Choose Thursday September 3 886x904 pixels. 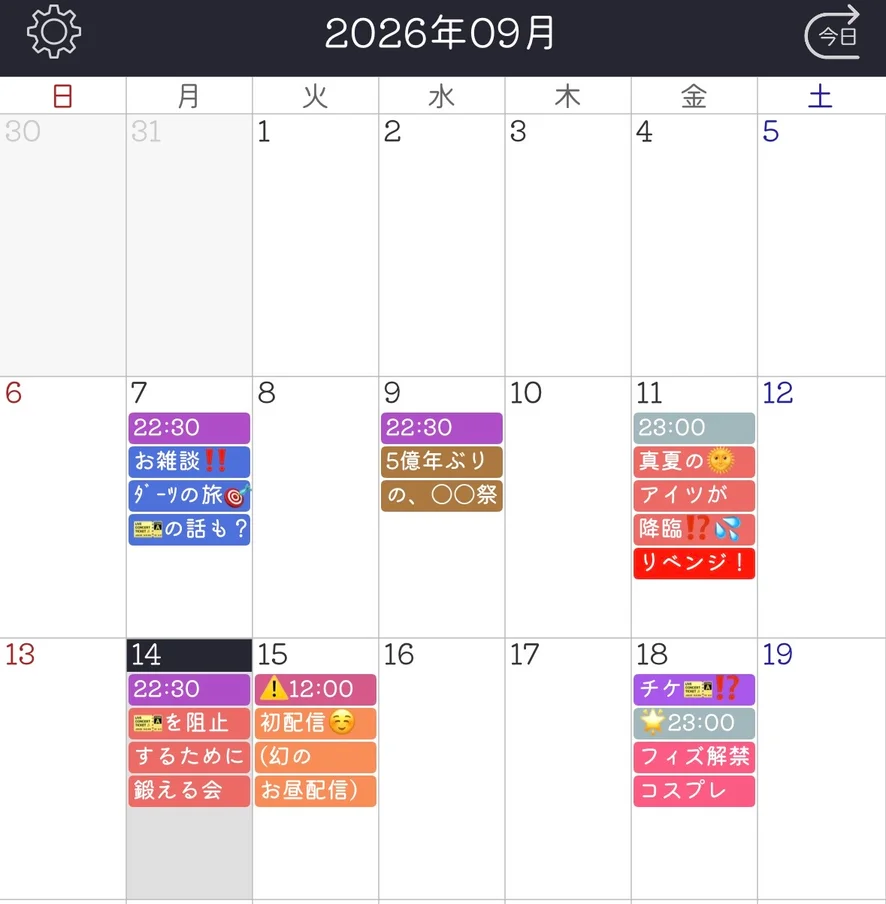click(x=568, y=245)
